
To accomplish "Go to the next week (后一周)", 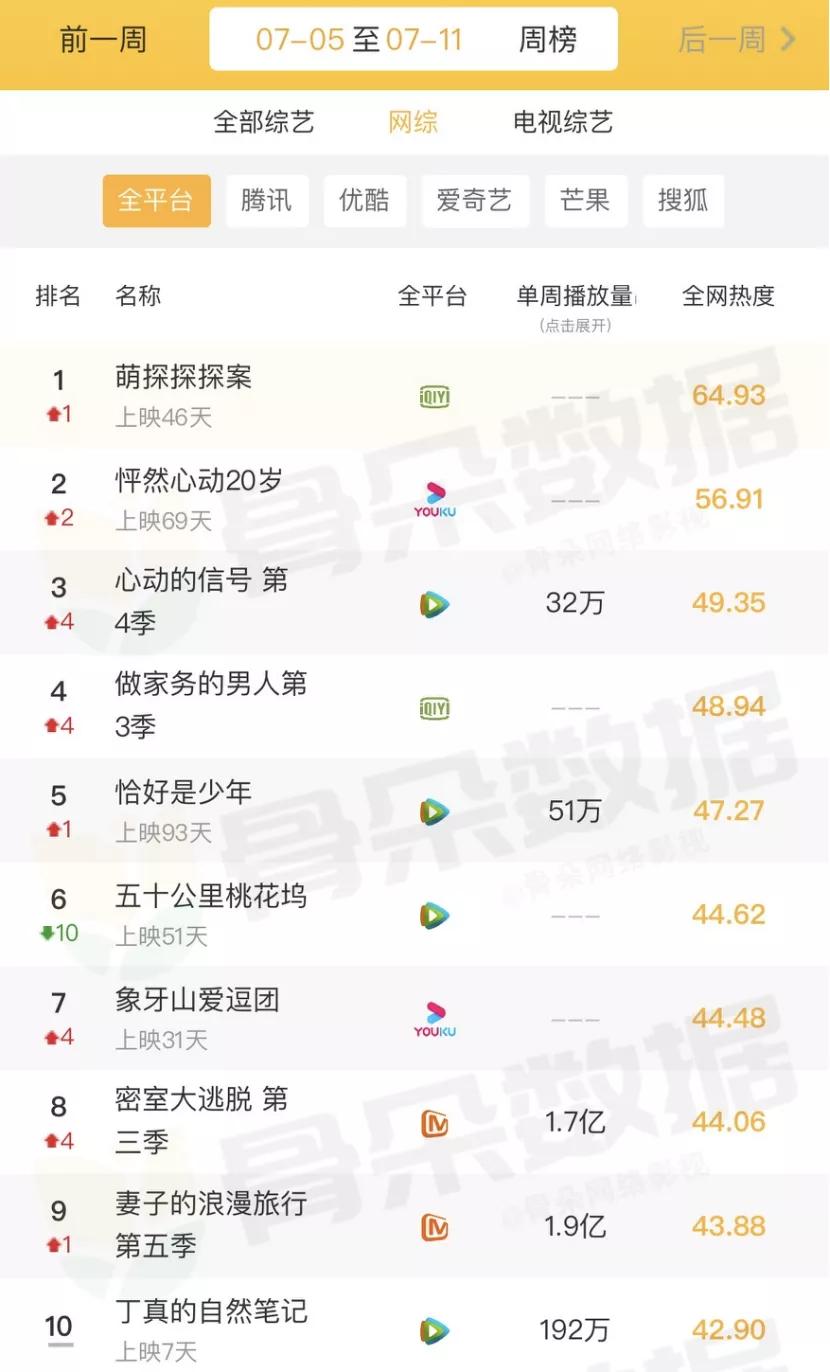I will click(737, 40).
